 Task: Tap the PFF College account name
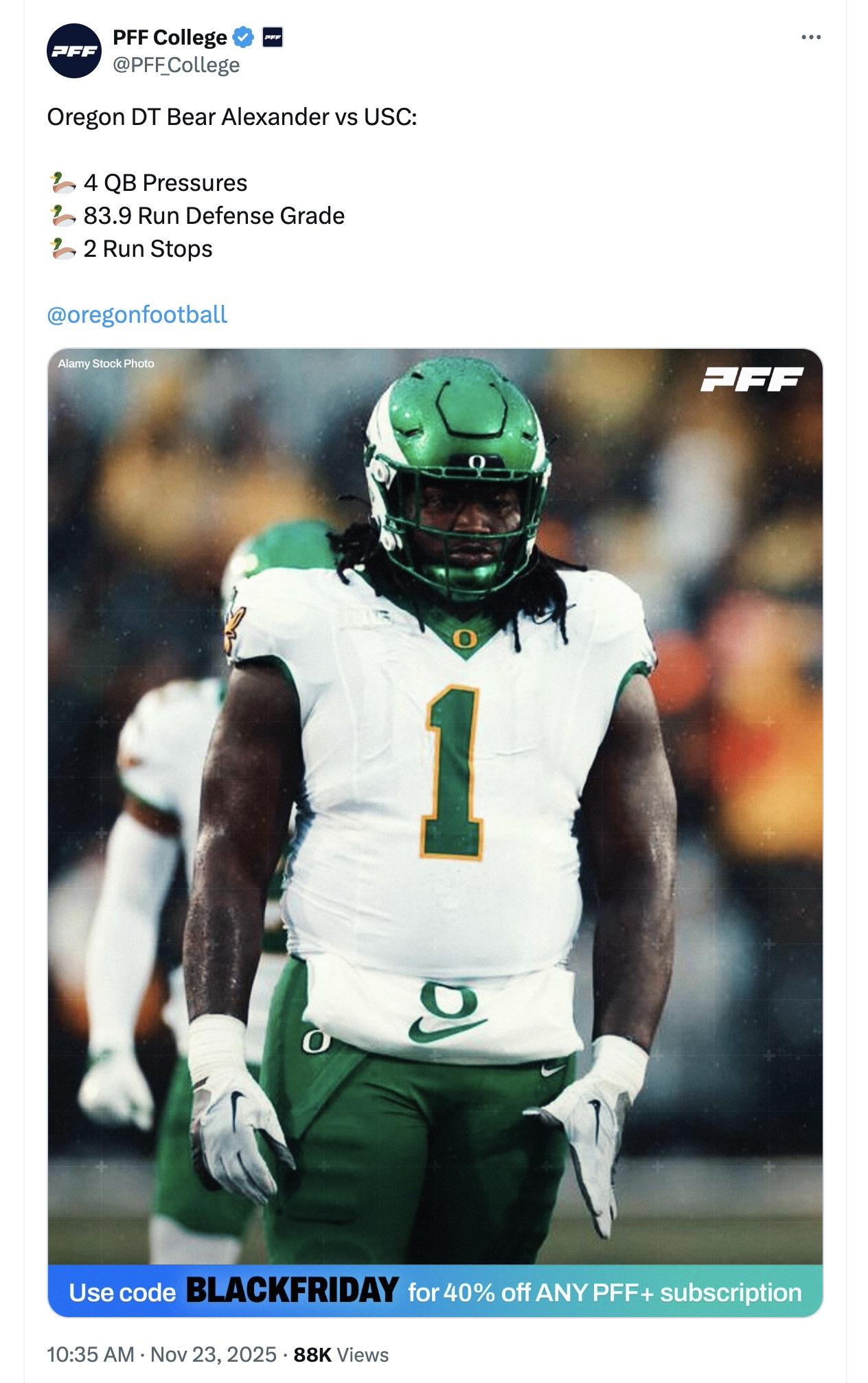point(170,37)
